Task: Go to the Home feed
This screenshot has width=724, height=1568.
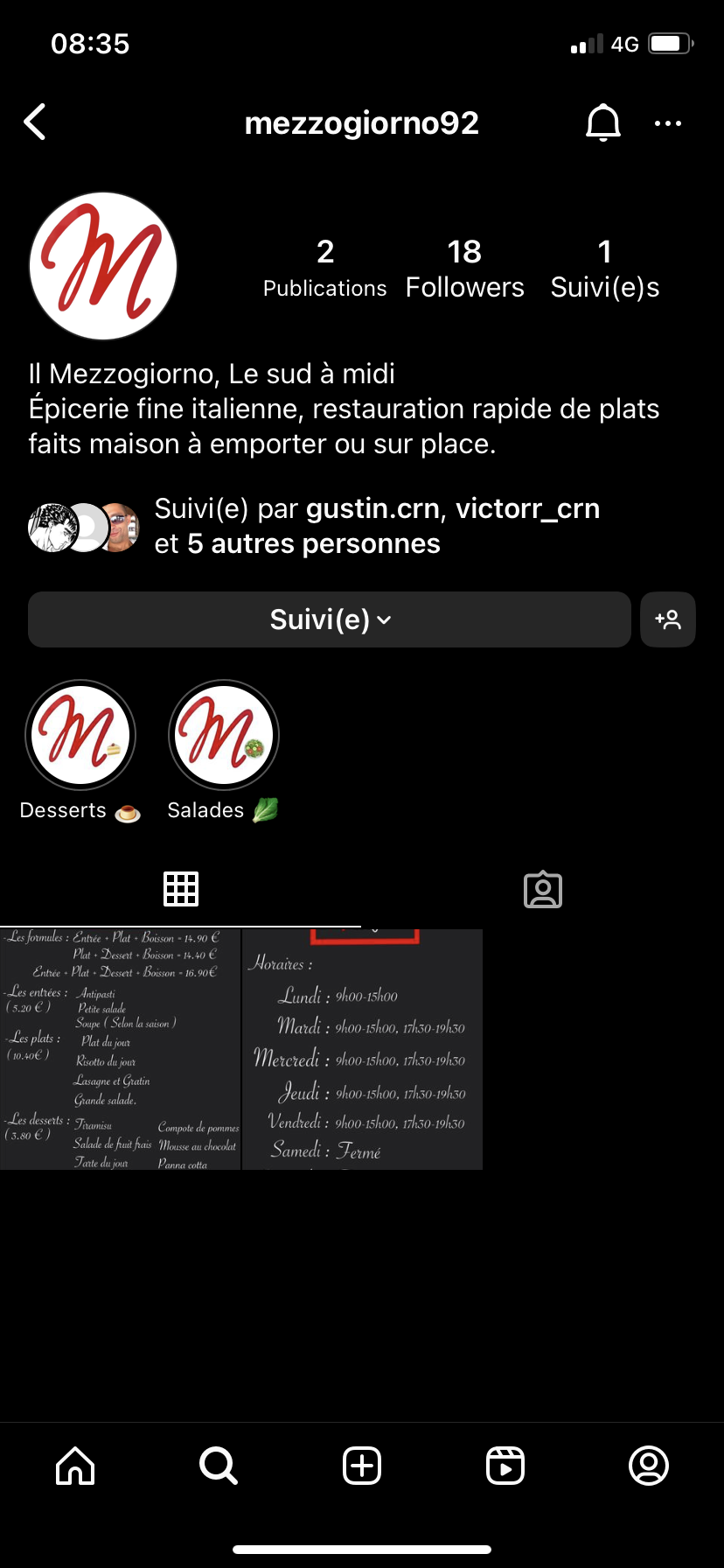Action: (75, 1465)
